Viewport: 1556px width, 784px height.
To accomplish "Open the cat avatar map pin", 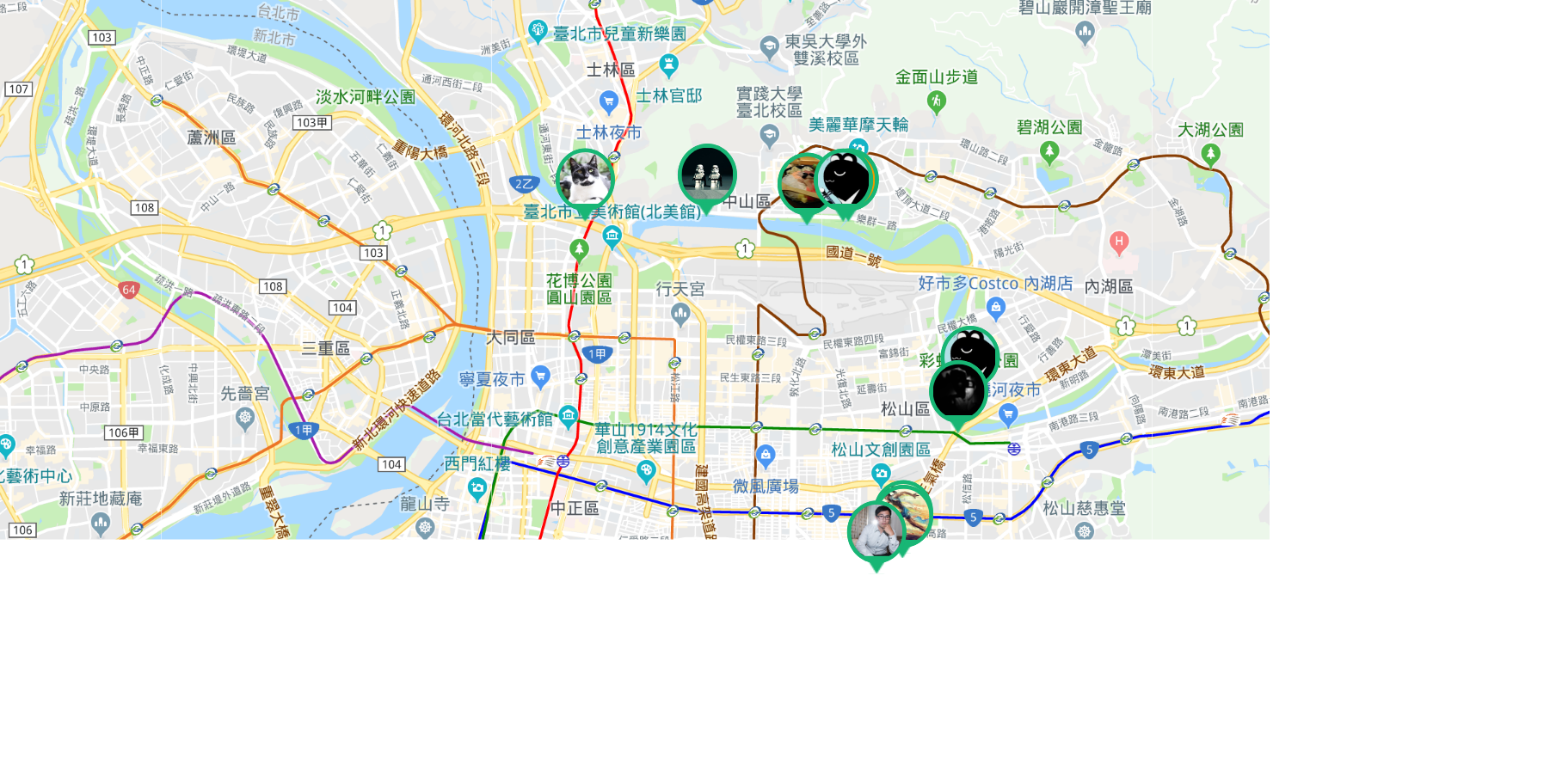I will [x=585, y=178].
